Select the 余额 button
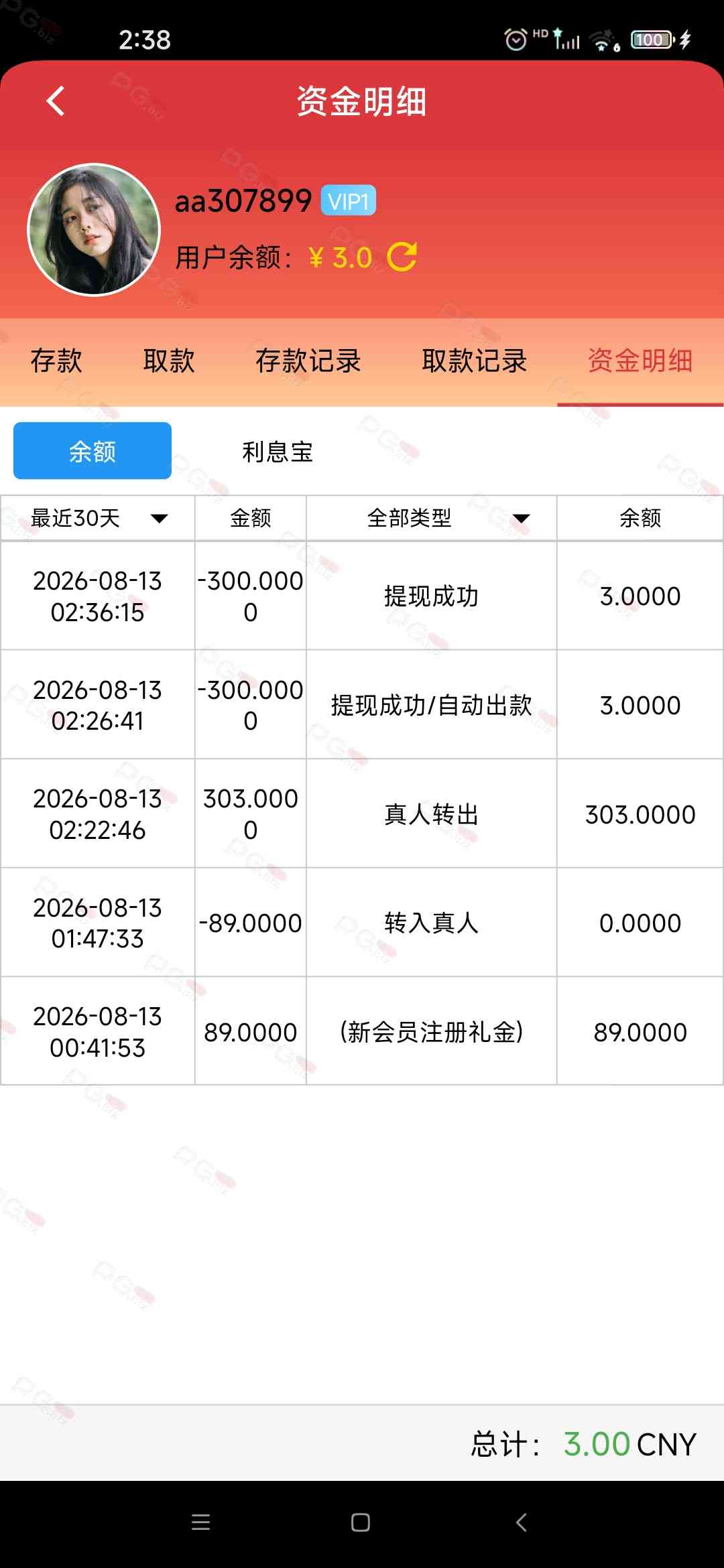The image size is (724, 1568). click(x=93, y=451)
